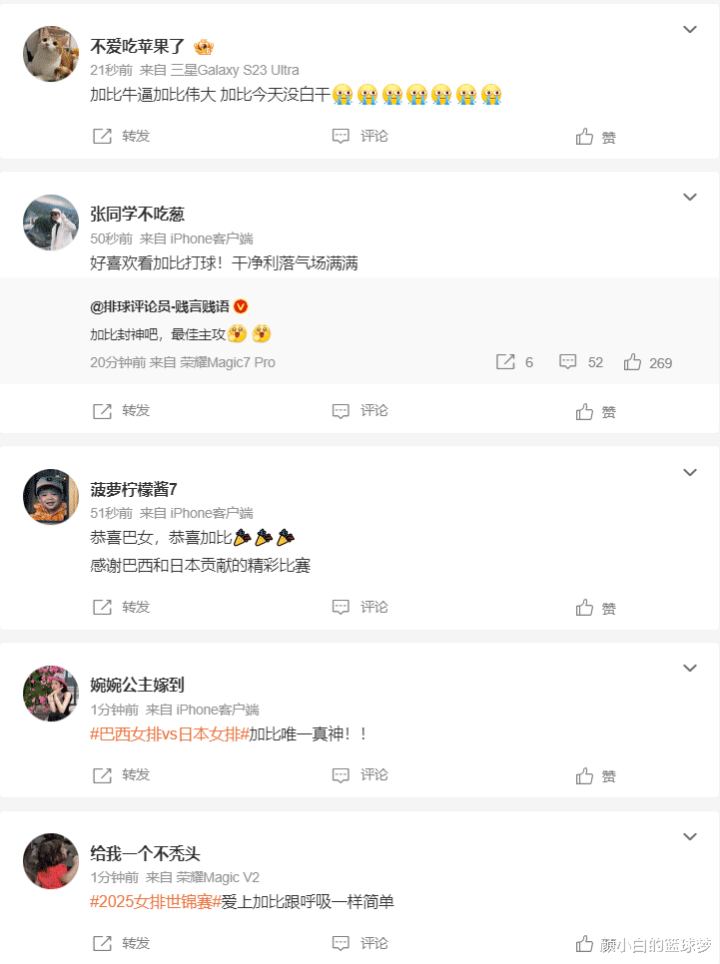This screenshot has width=720, height=964.
Task: View 给我一个不秃头's profile avatar
Action: tap(50, 861)
